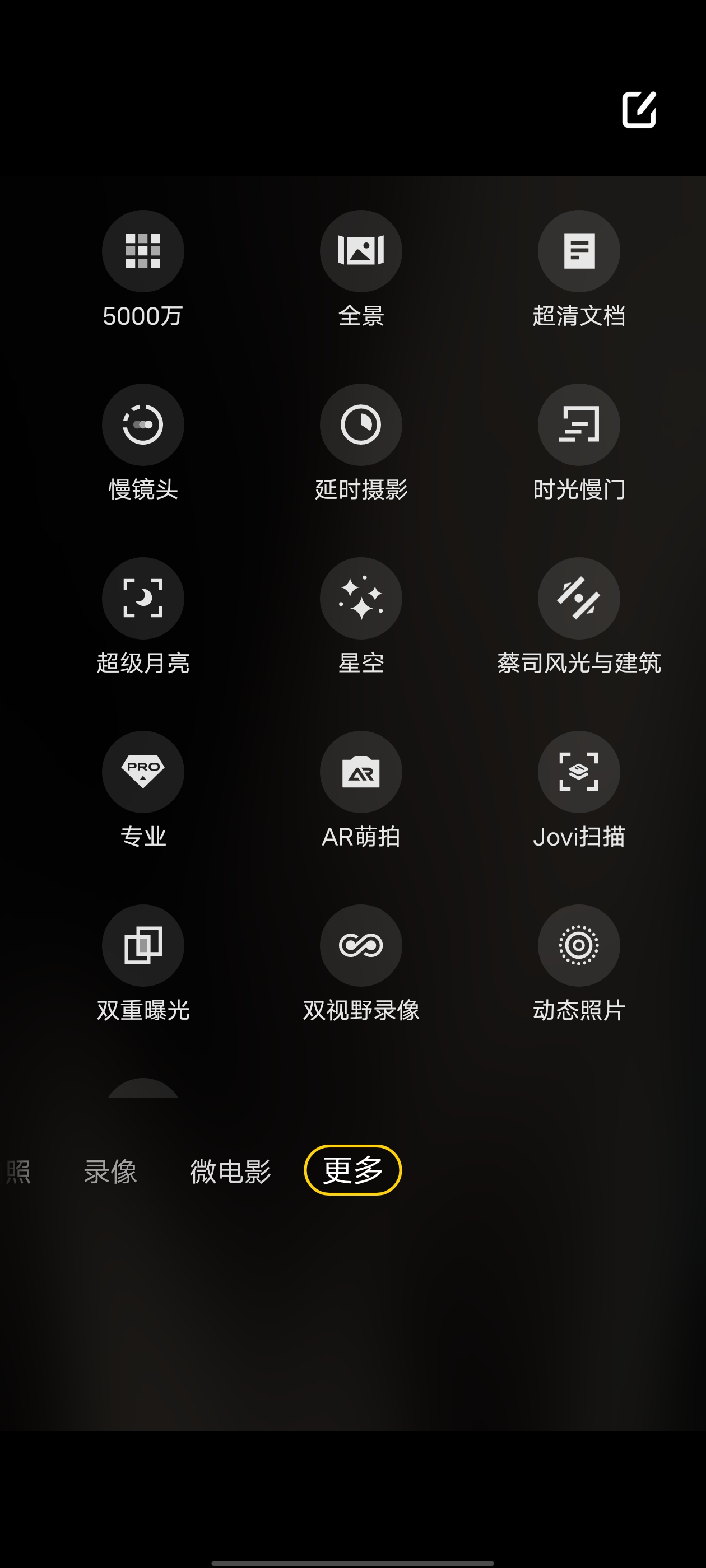Switch to the 录像 video tab
The image size is (706, 1568).
click(110, 1170)
